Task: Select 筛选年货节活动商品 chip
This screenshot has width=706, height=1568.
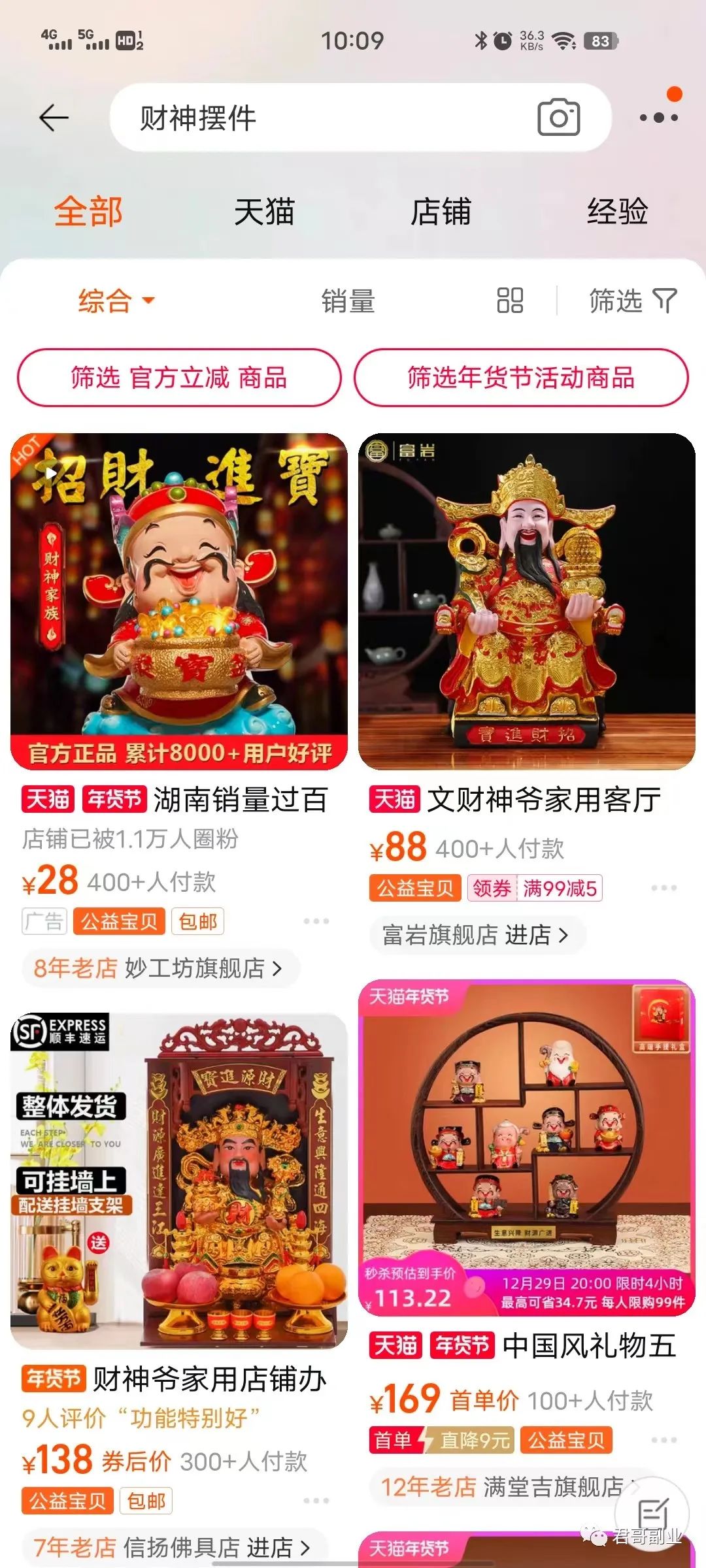Action: coord(521,378)
